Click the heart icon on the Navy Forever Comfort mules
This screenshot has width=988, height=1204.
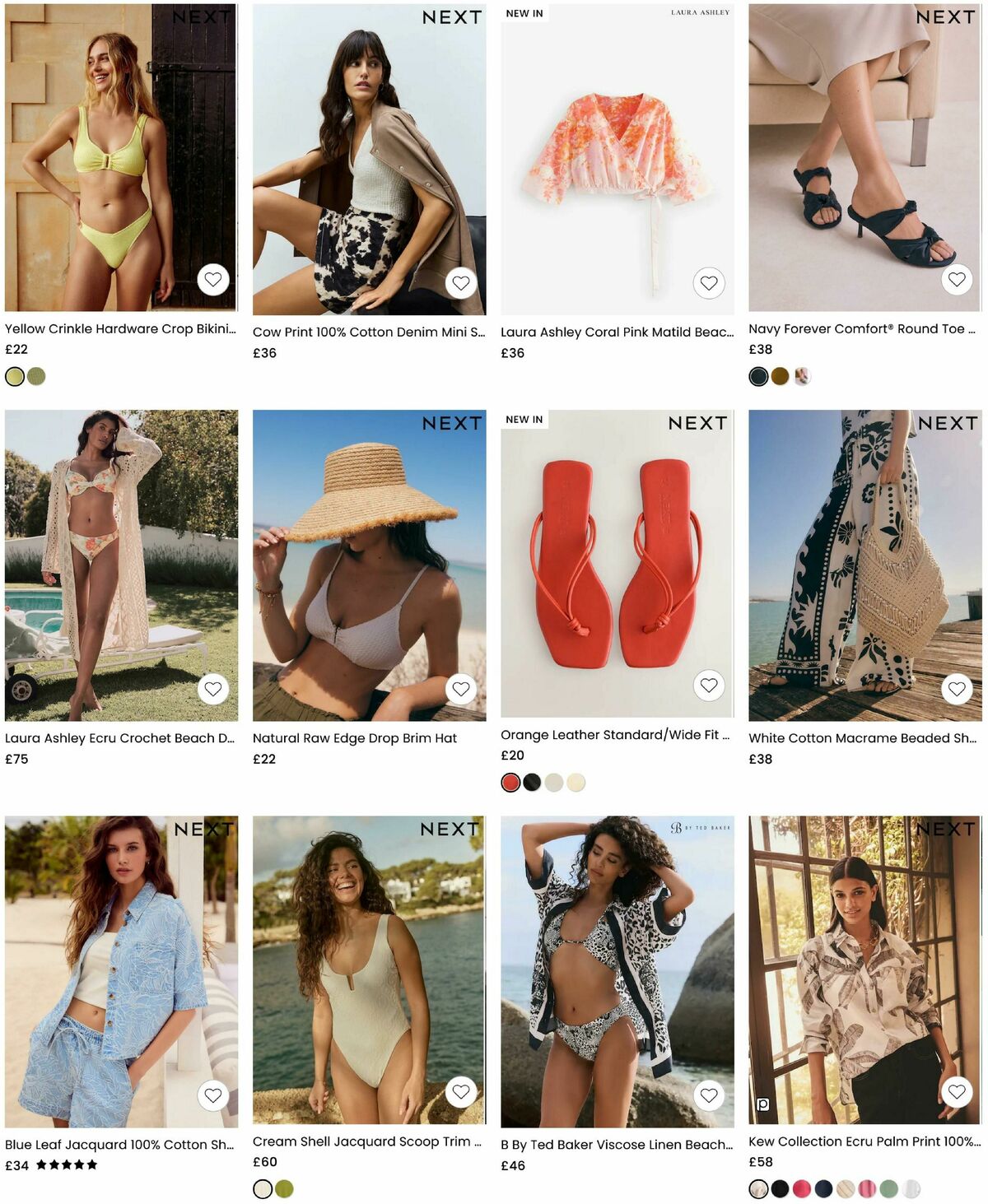(956, 279)
